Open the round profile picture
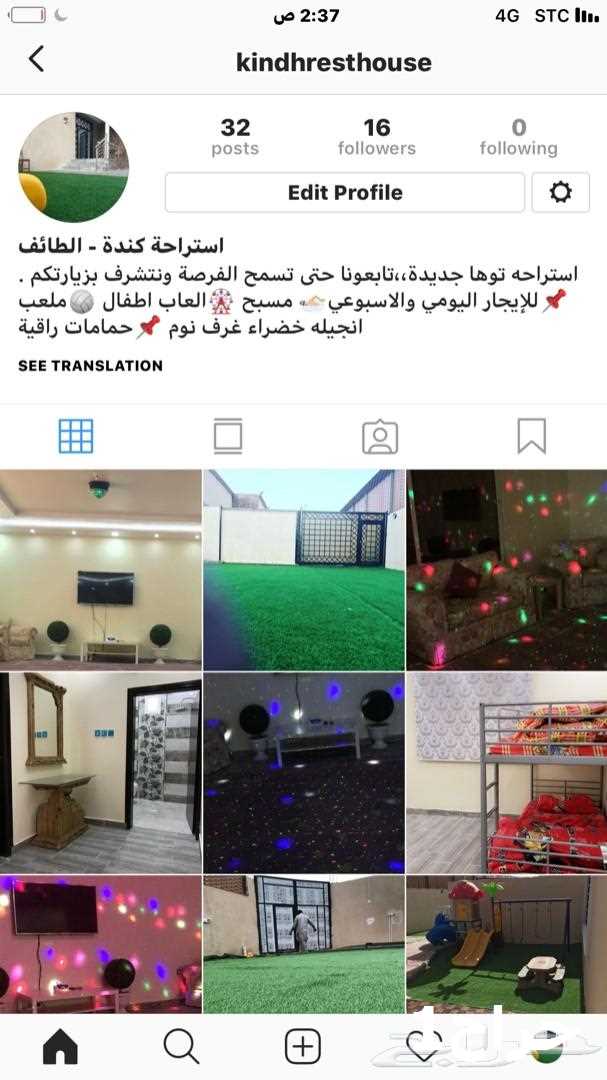Image resolution: width=607 pixels, height=1080 pixels. (x=73, y=167)
